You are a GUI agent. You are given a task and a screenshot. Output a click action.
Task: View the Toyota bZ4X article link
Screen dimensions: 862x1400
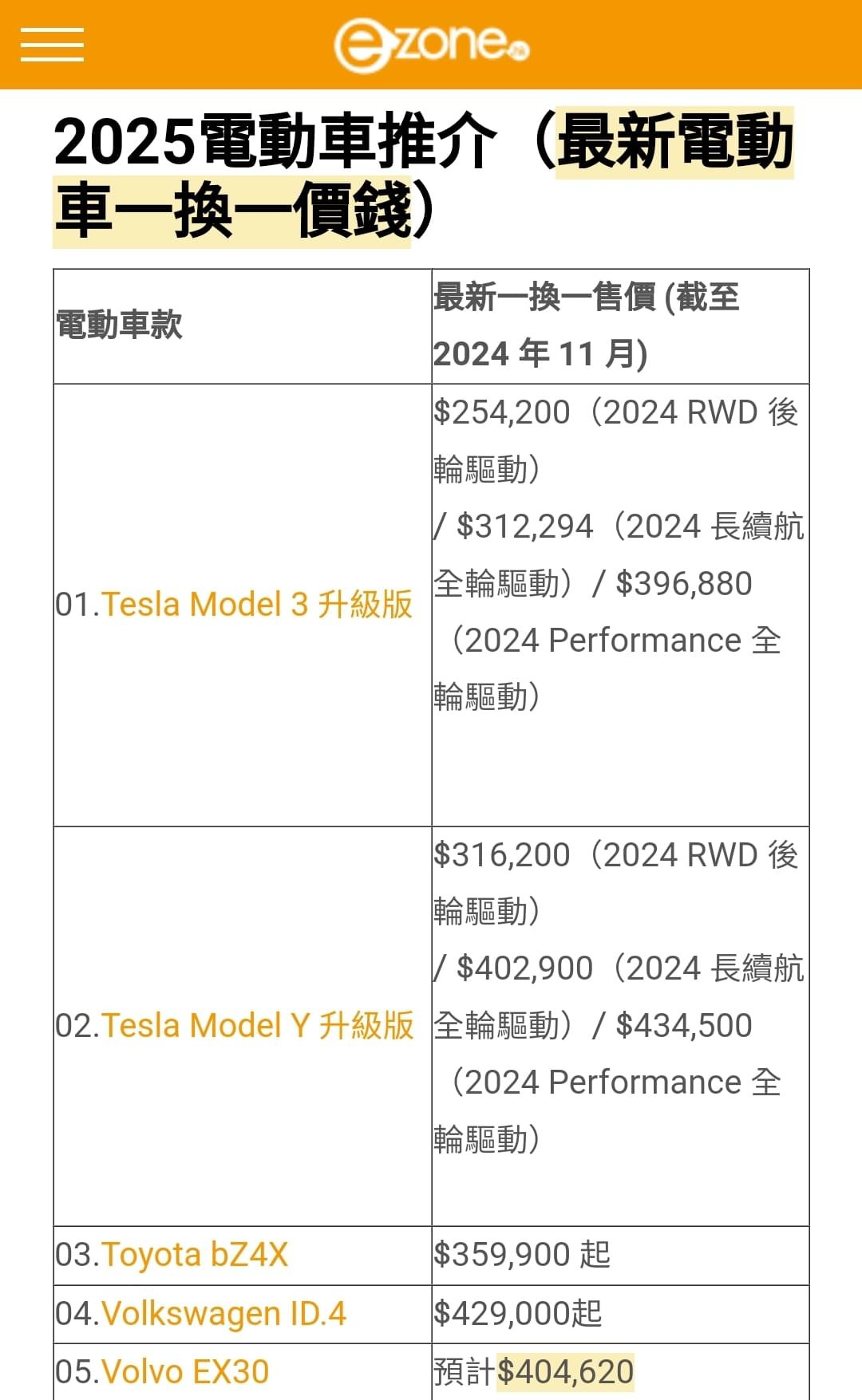pyautogui.click(x=195, y=1255)
